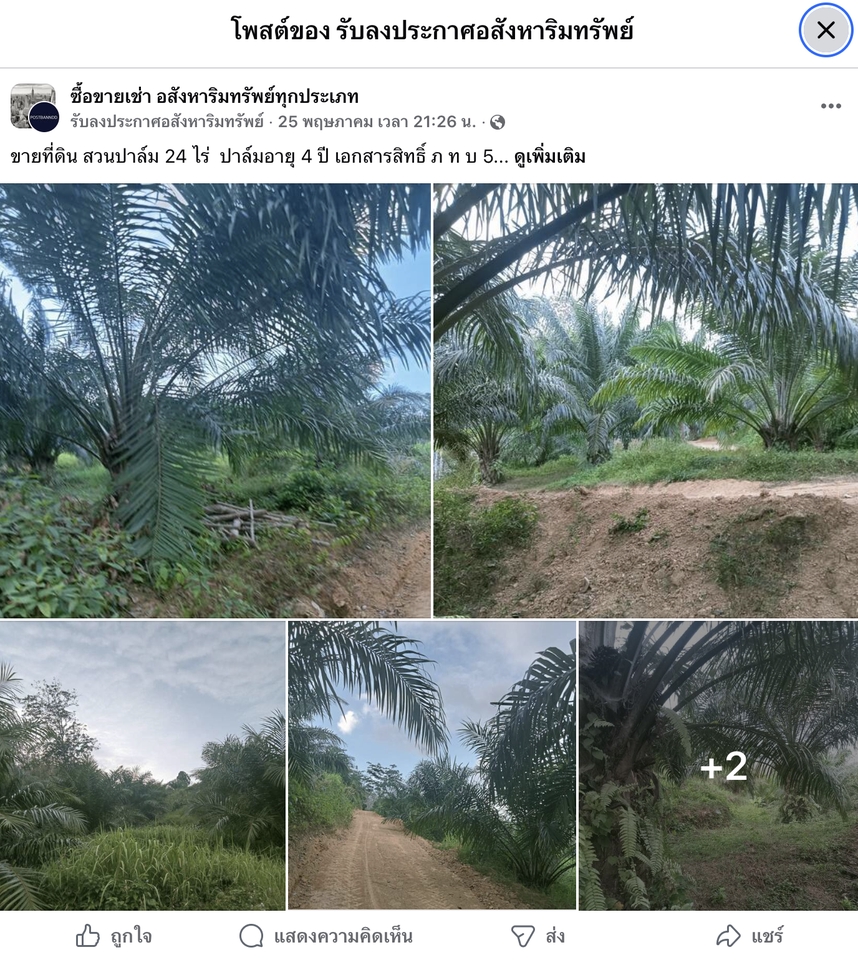Close the post view
The height and width of the screenshot is (960, 858).
pyautogui.click(x=825, y=30)
